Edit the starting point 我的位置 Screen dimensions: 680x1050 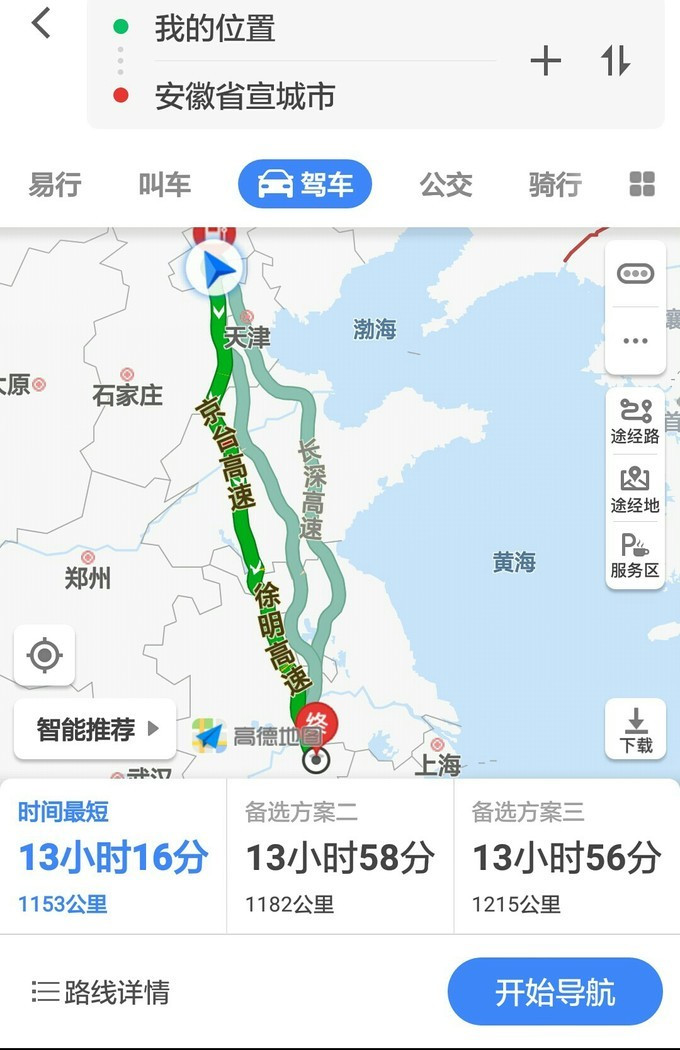point(215,29)
